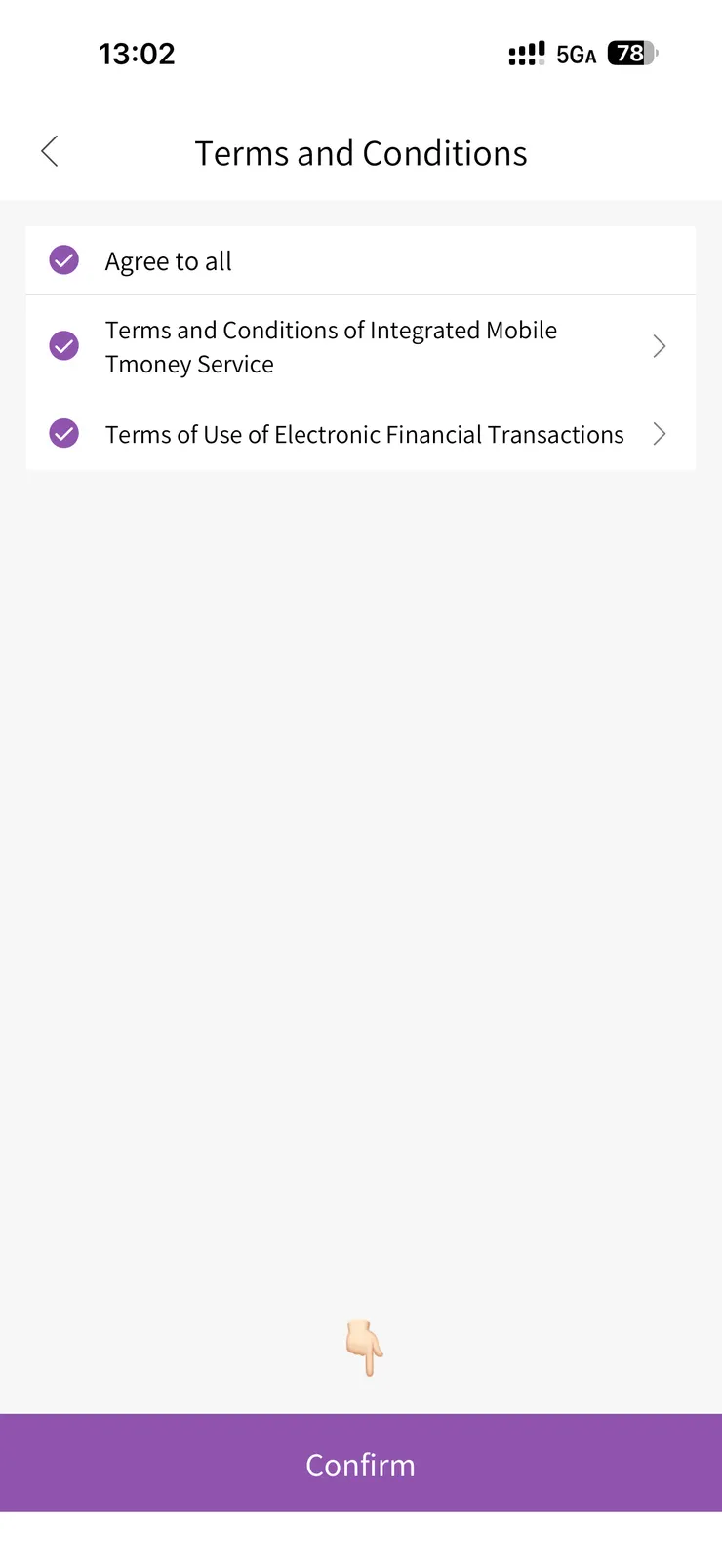
Task: Tap the Agree to all row label
Action: click(168, 260)
